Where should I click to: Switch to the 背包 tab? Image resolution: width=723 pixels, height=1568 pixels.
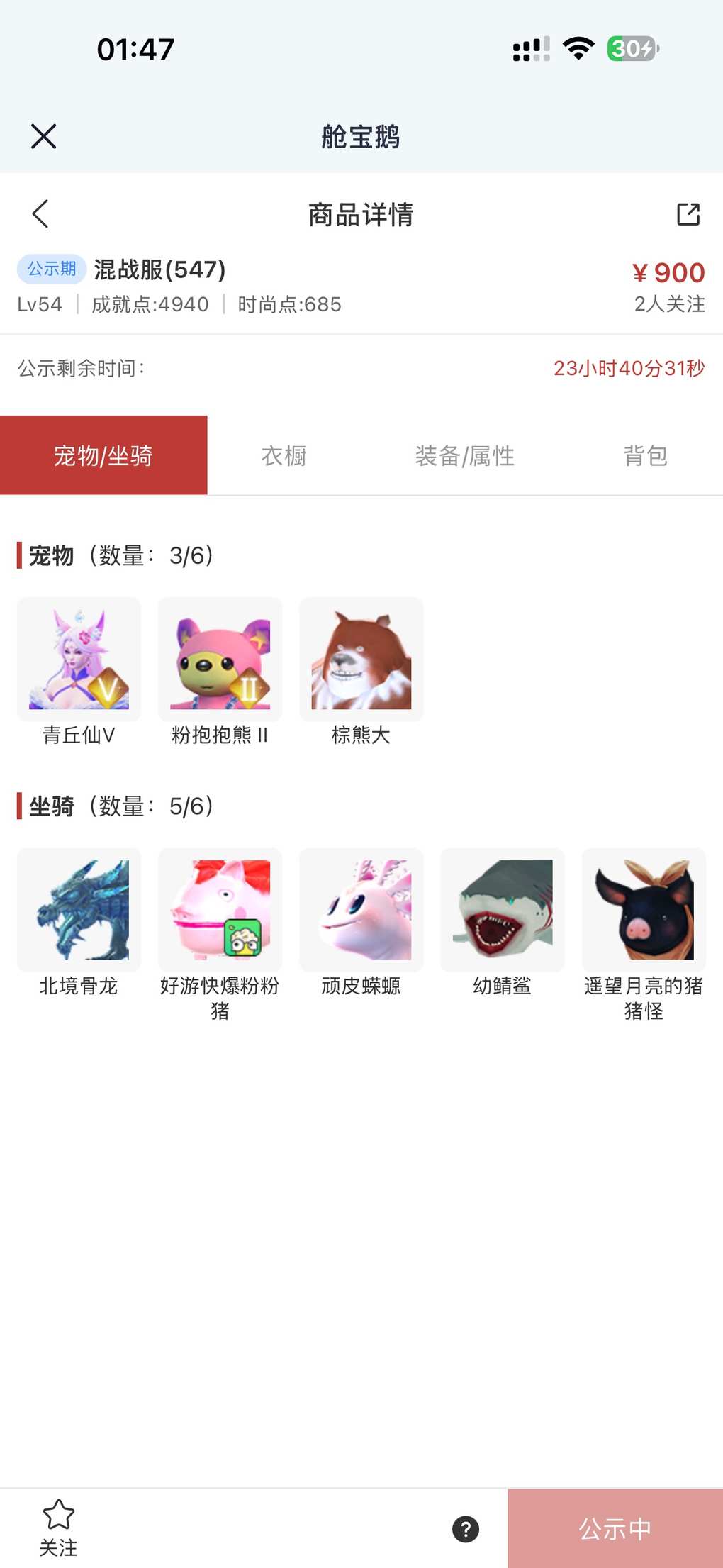click(645, 455)
